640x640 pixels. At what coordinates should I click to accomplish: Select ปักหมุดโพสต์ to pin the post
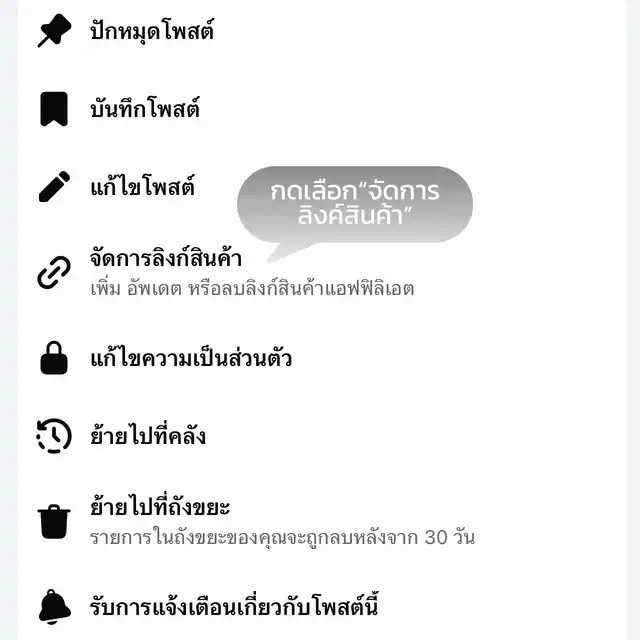point(152,31)
